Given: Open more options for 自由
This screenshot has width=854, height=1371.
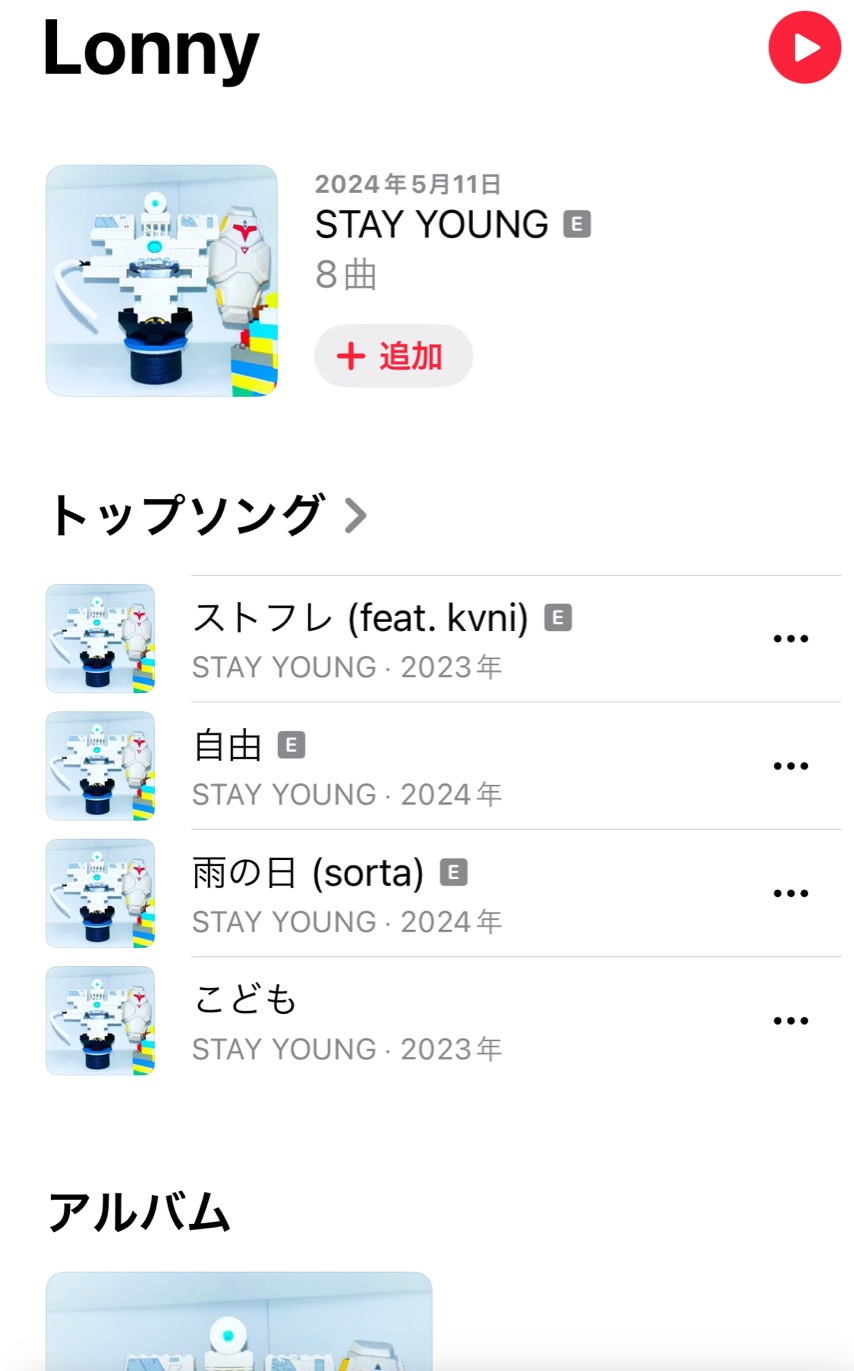Looking at the screenshot, I should pyautogui.click(x=790, y=766).
